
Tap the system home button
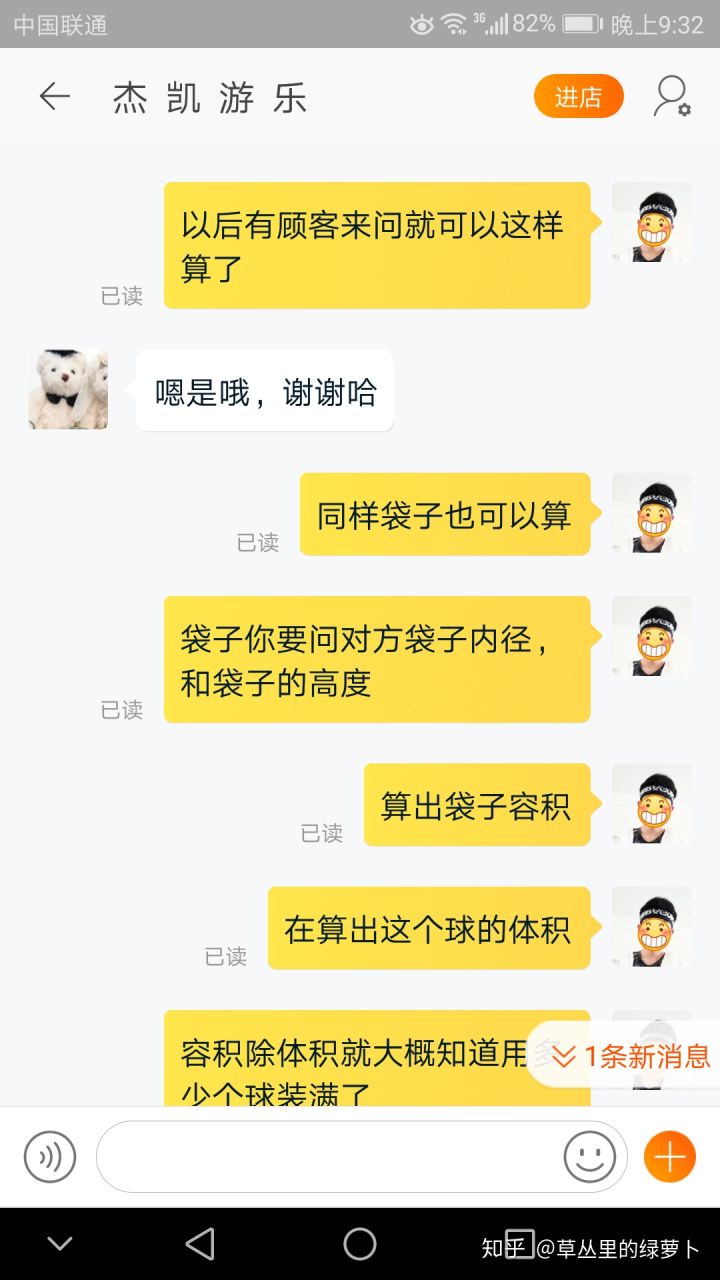coord(360,1244)
